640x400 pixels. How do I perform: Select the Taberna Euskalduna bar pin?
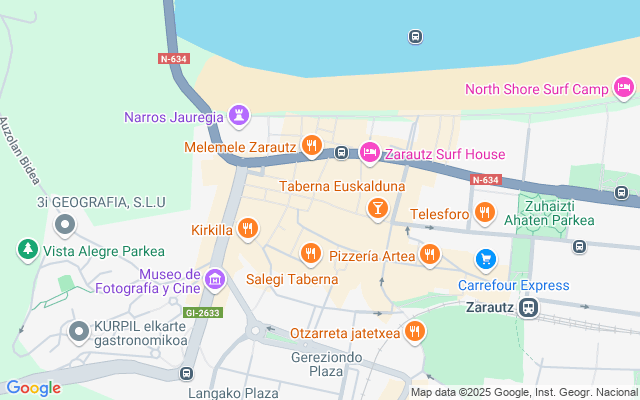click(377, 207)
